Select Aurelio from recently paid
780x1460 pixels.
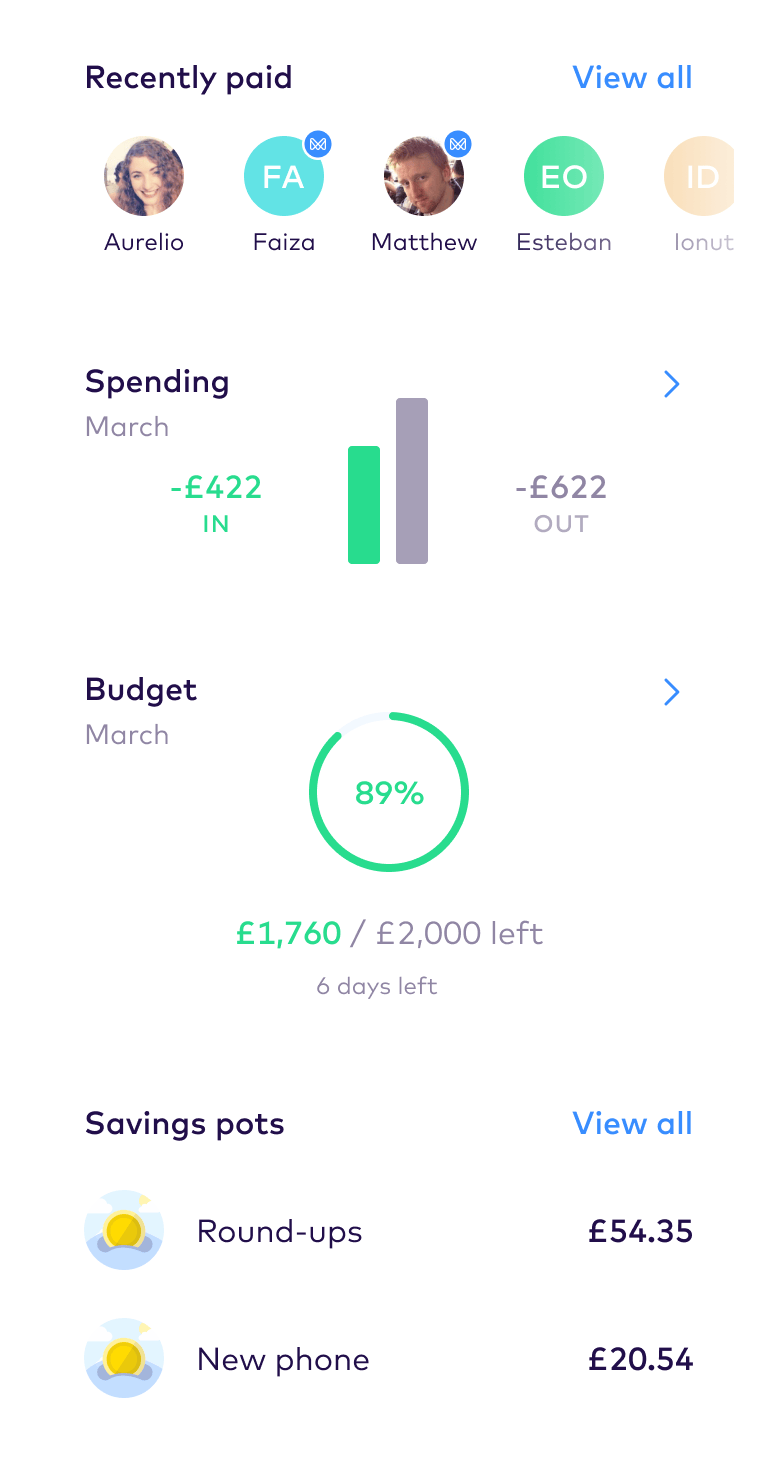pos(144,177)
